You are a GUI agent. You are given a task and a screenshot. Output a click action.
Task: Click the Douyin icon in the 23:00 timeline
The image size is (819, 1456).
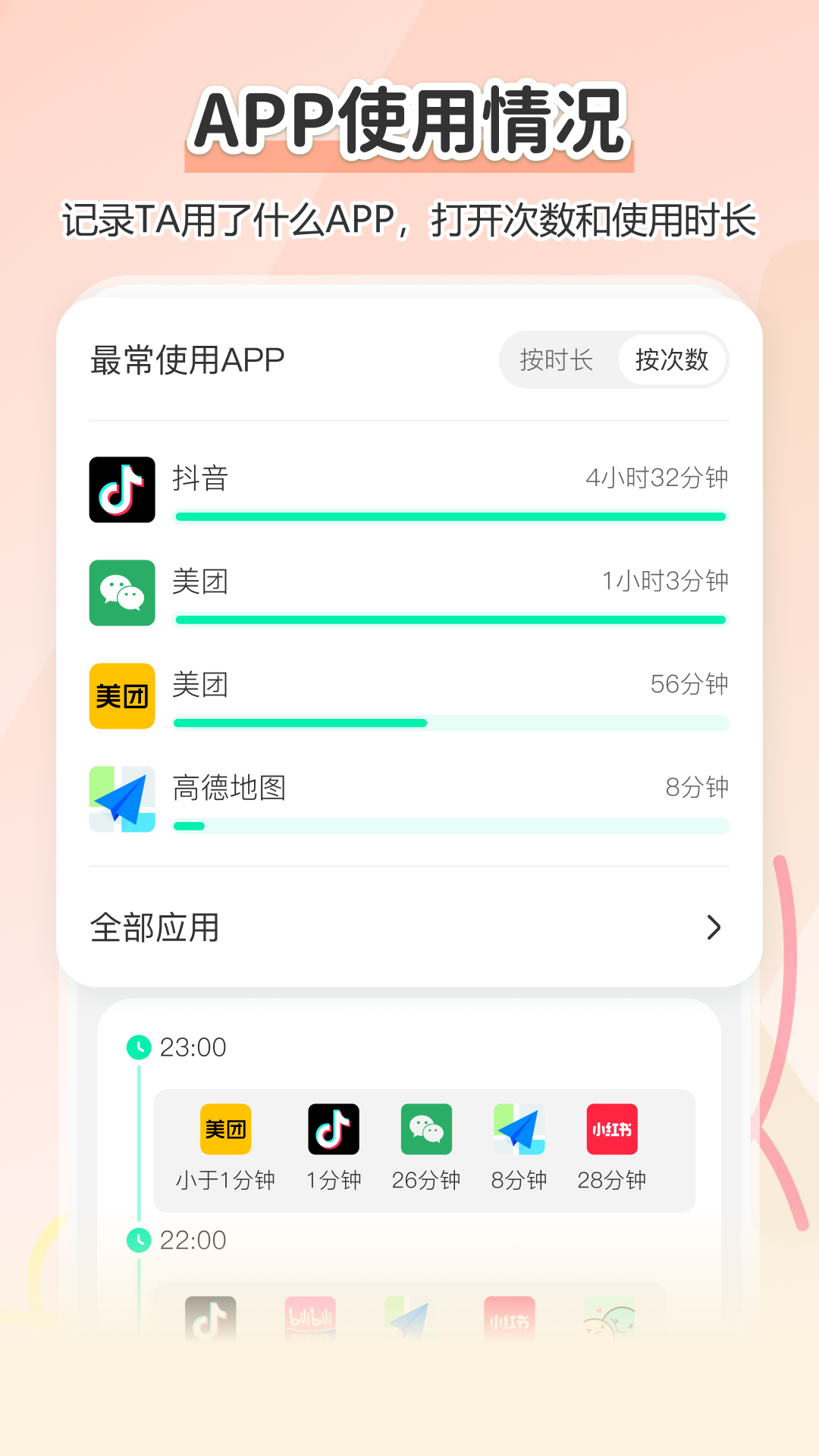tap(334, 1129)
